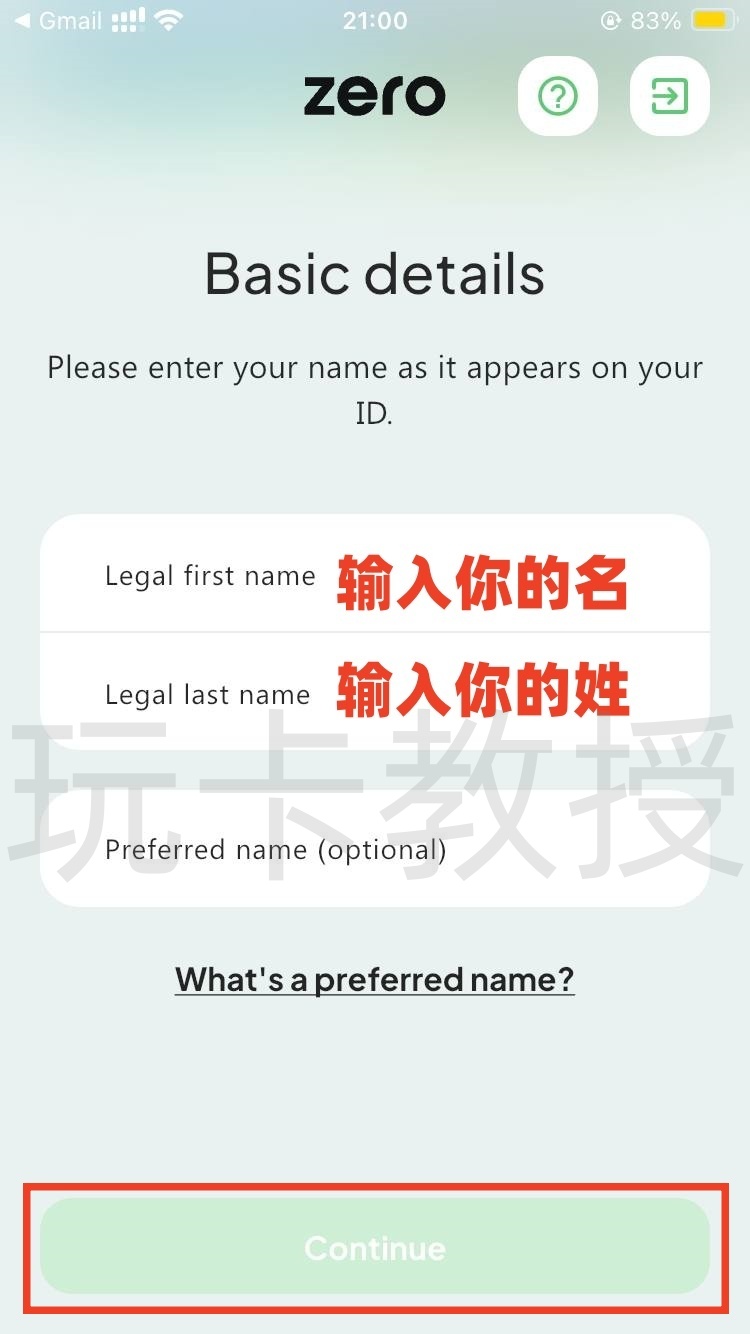
Task: Click the name fields card area
Action: point(374,710)
